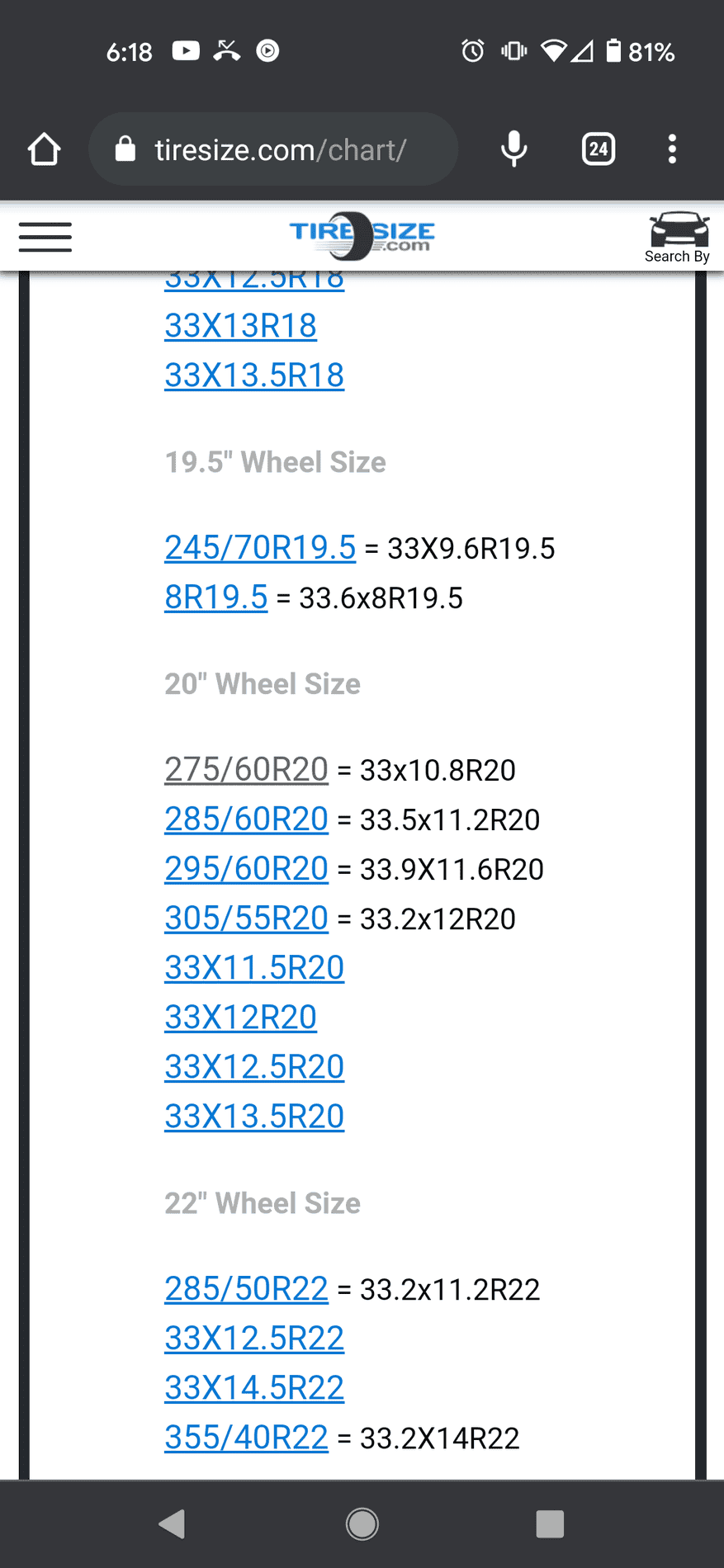This screenshot has height=1568, width=724.
Task: Open the 33X11.5R20 tire link
Action: point(254,968)
